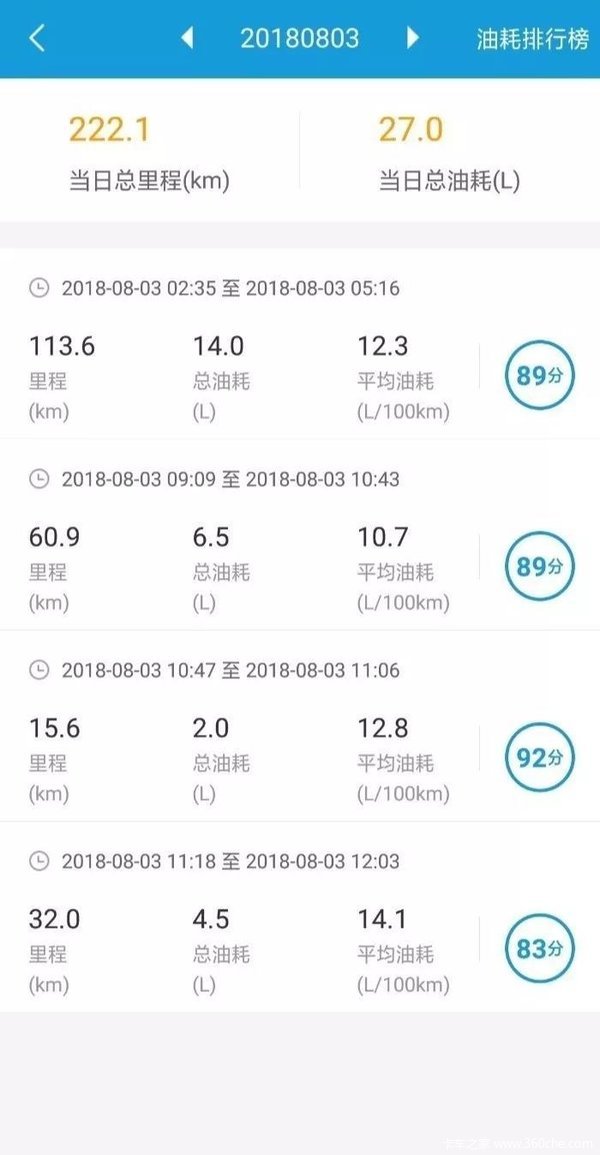Switch to the previous day's data
This screenshot has height=1155, width=600.
pyautogui.click(x=187, y=39)
